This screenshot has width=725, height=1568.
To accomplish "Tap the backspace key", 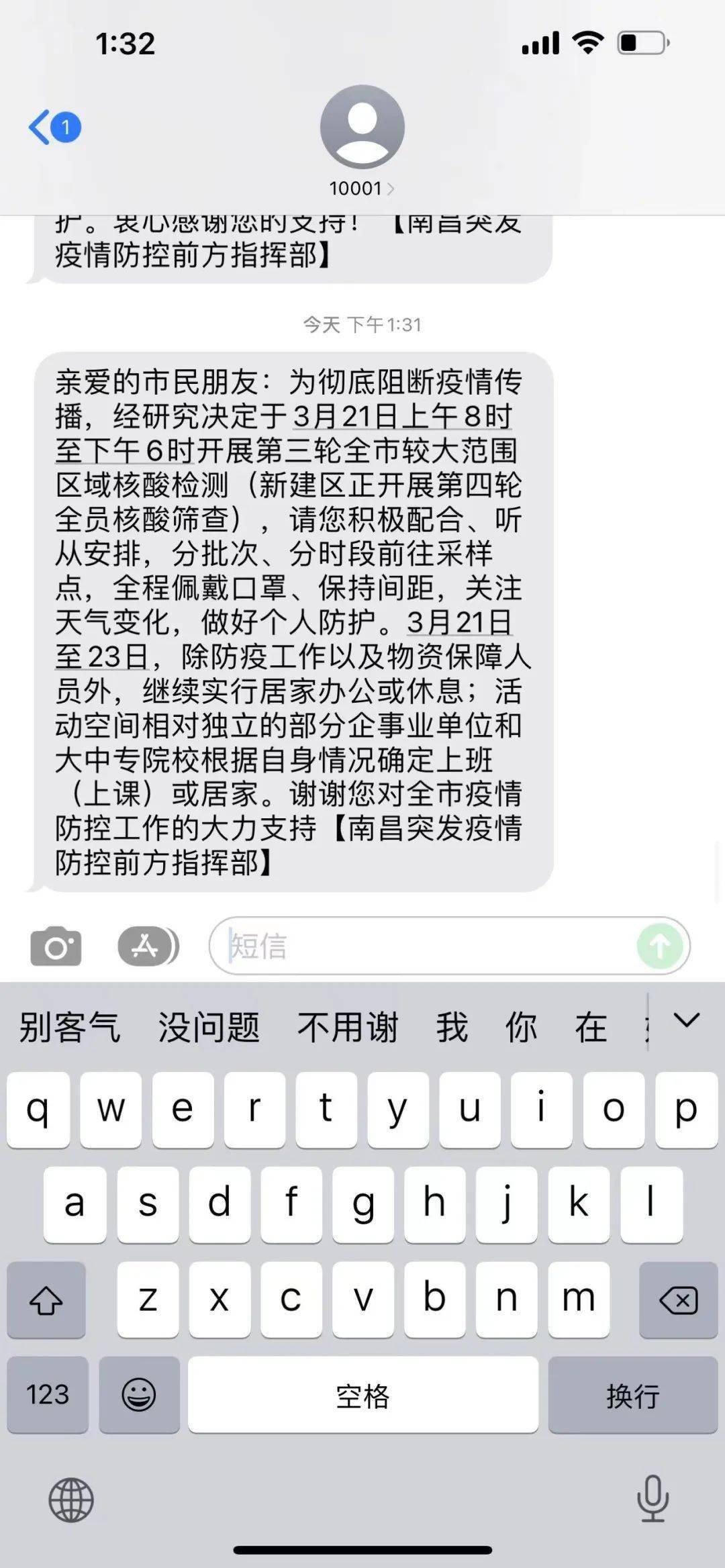I will coord(678,1301).
